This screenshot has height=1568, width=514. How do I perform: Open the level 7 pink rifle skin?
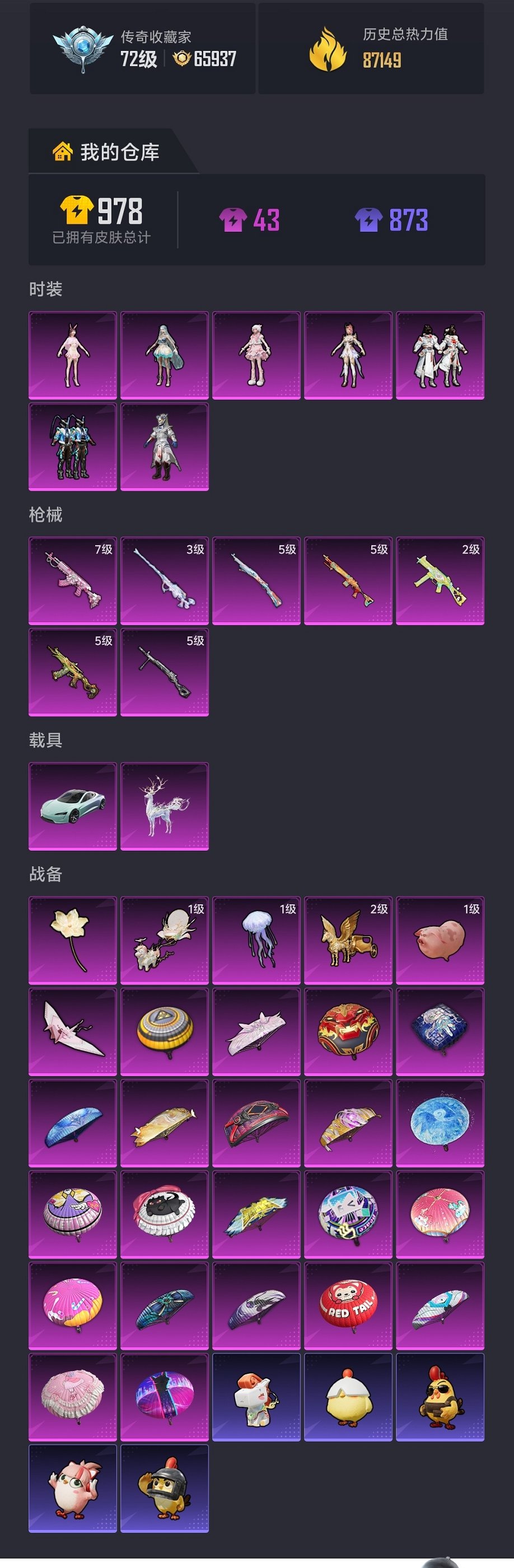pos(72,581)
